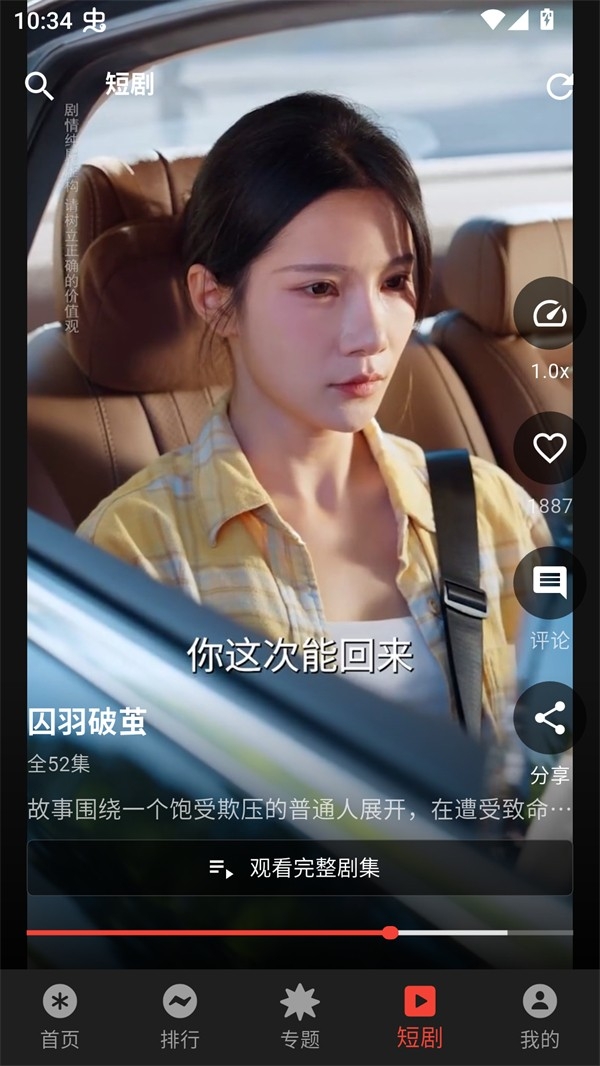Go to the 我的 tab
600x1066 pixels.
point(539,1016)
